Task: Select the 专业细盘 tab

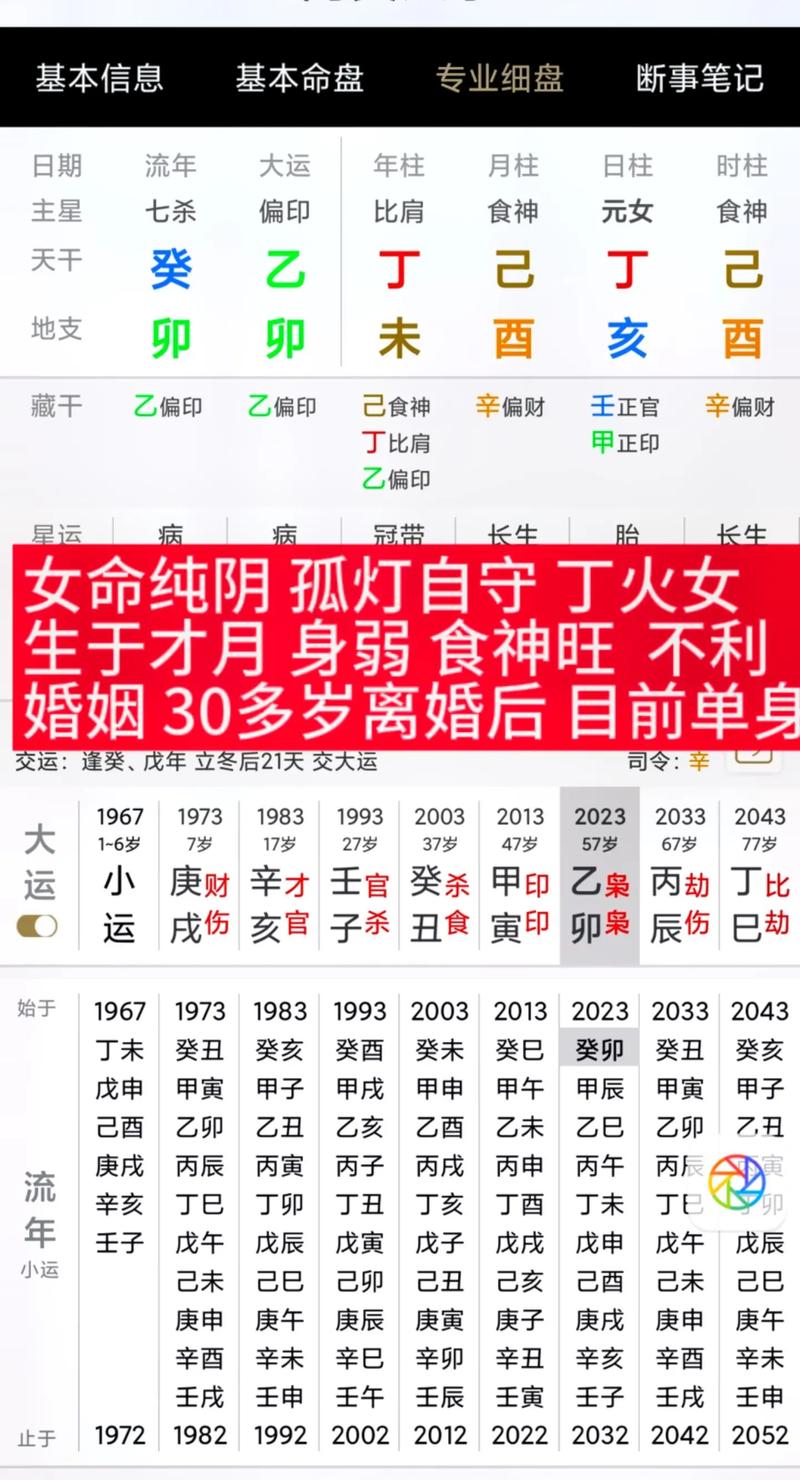Action: pyautogui.click(x=499, y=78)
